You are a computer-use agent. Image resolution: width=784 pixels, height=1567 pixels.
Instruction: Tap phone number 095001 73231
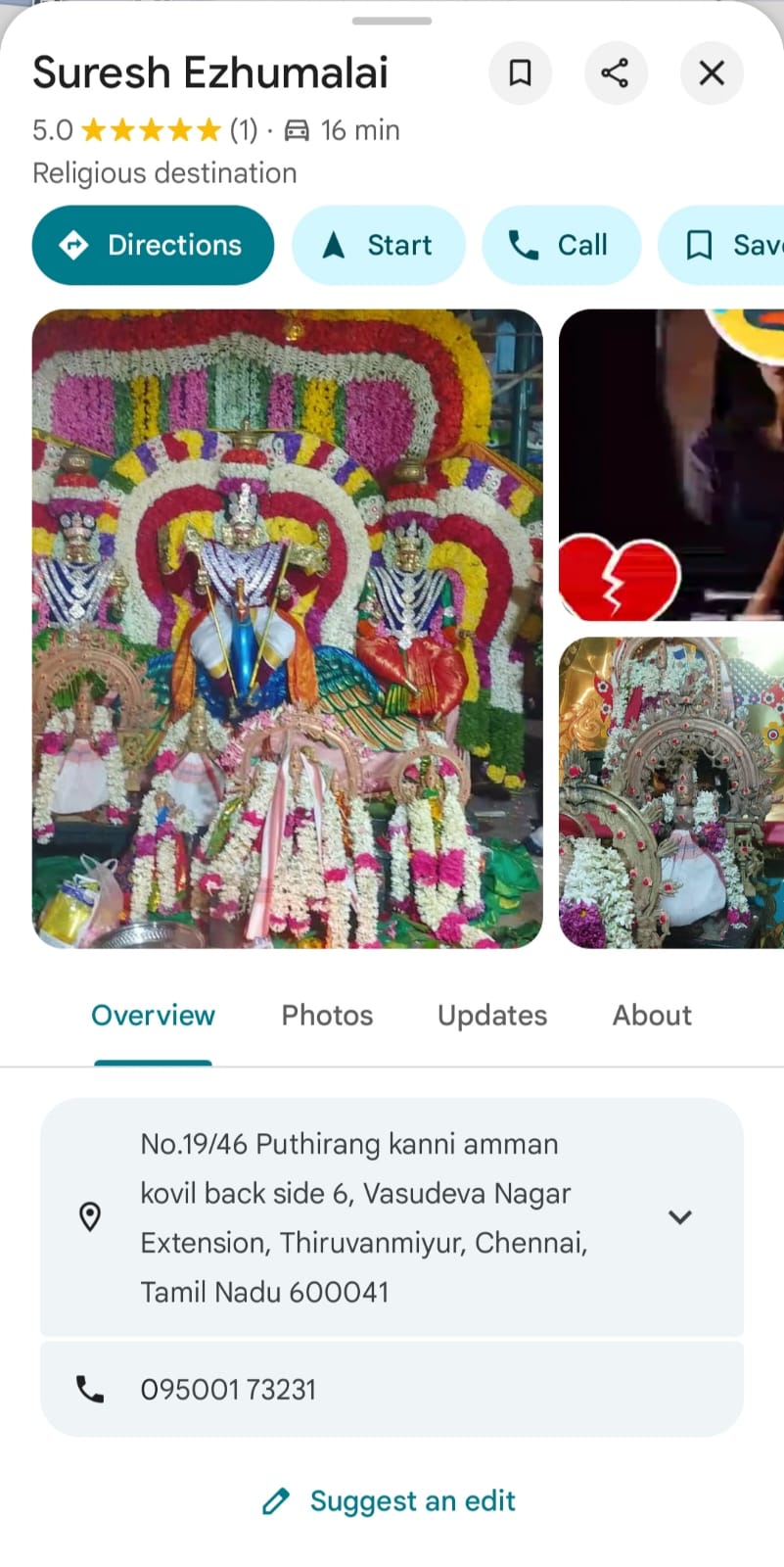[228, 1390]
